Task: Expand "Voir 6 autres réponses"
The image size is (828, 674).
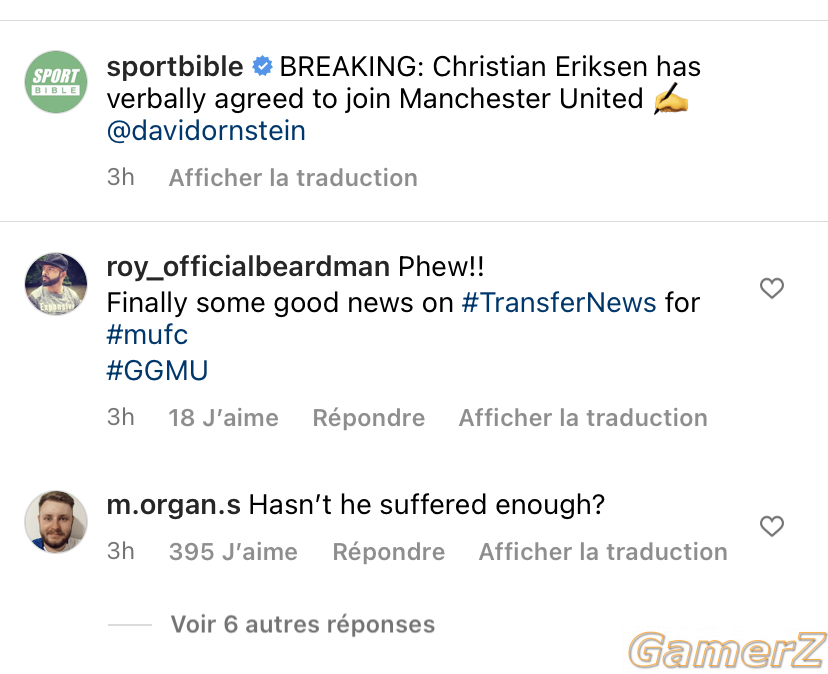Action: (302, 625)
